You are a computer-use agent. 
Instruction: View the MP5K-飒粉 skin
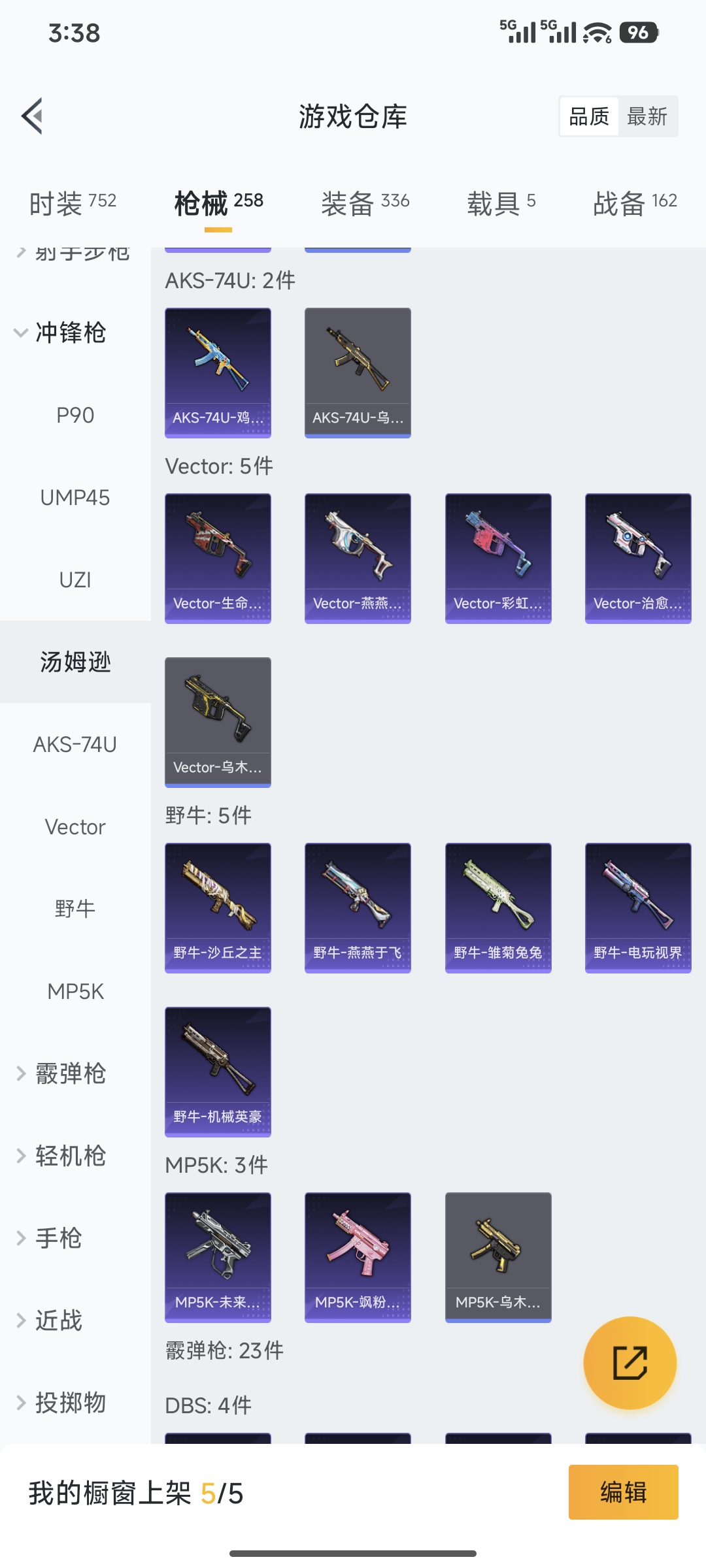click(x=358, y=1257)
